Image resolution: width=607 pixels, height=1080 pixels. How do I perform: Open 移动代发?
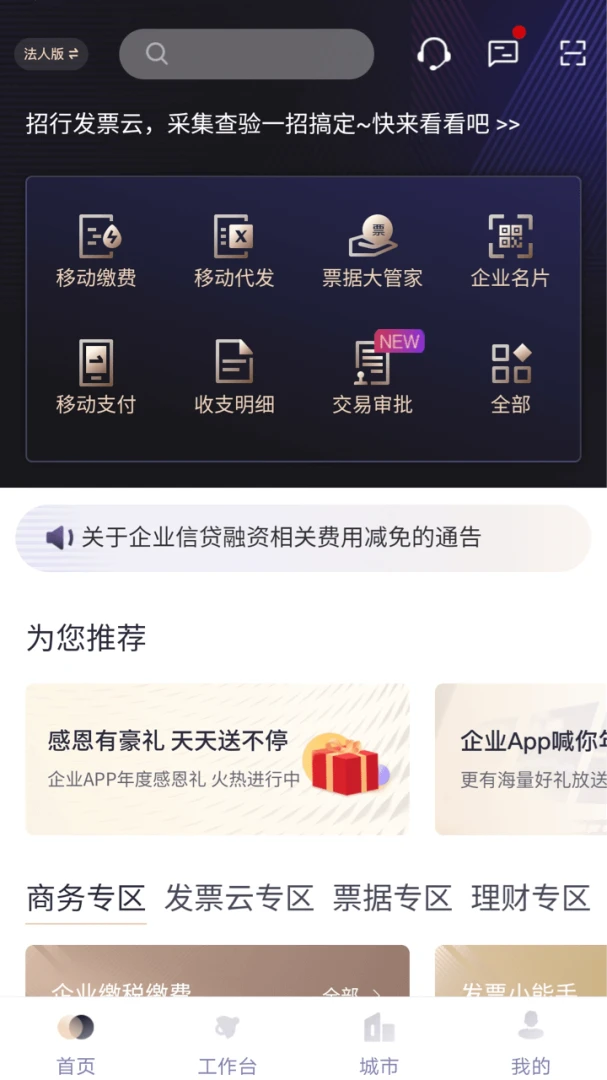click(x=234, y=252)
